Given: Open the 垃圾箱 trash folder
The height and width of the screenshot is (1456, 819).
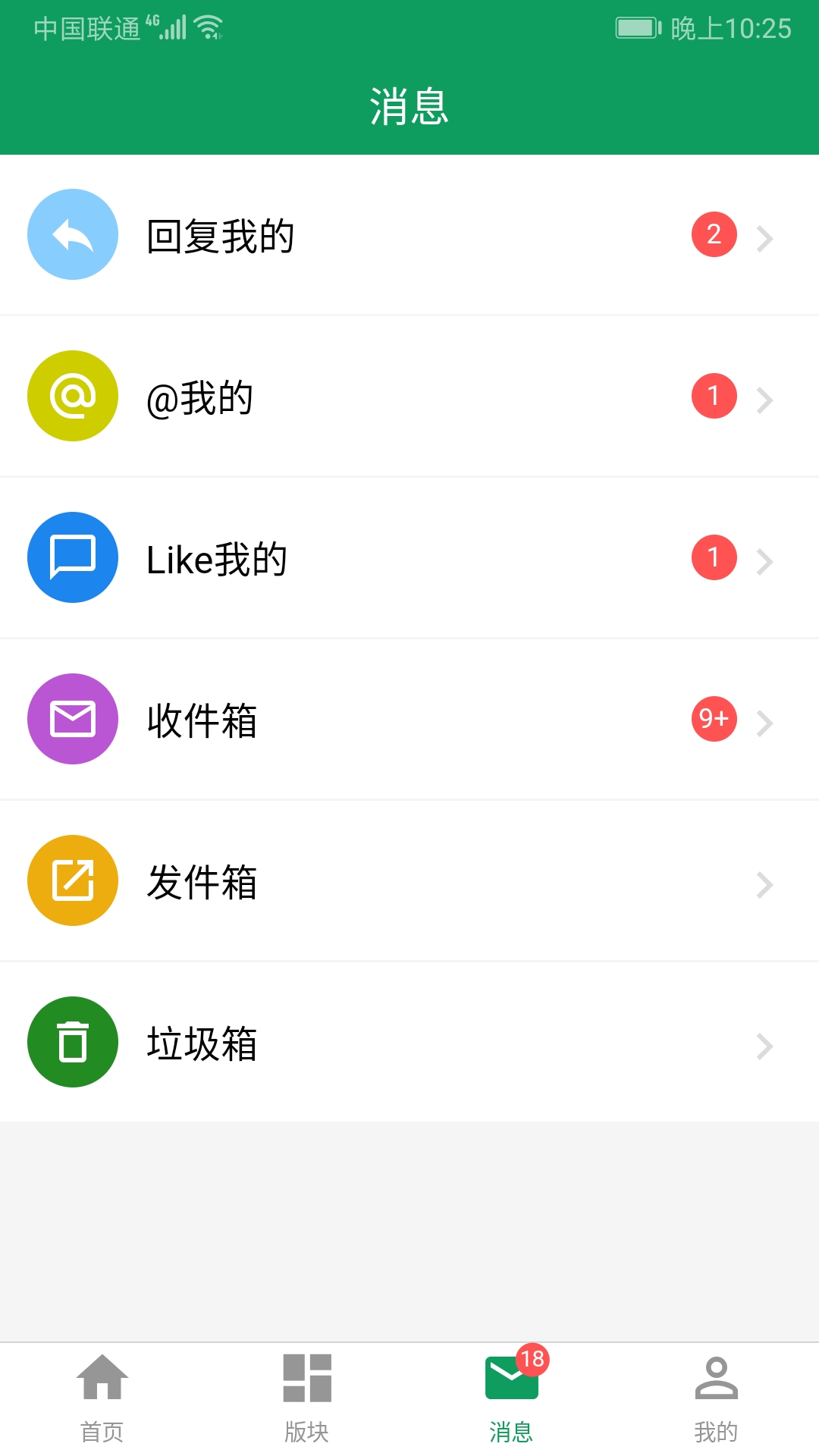Looking at the screenshot, I should click(x=409, y=1043).
